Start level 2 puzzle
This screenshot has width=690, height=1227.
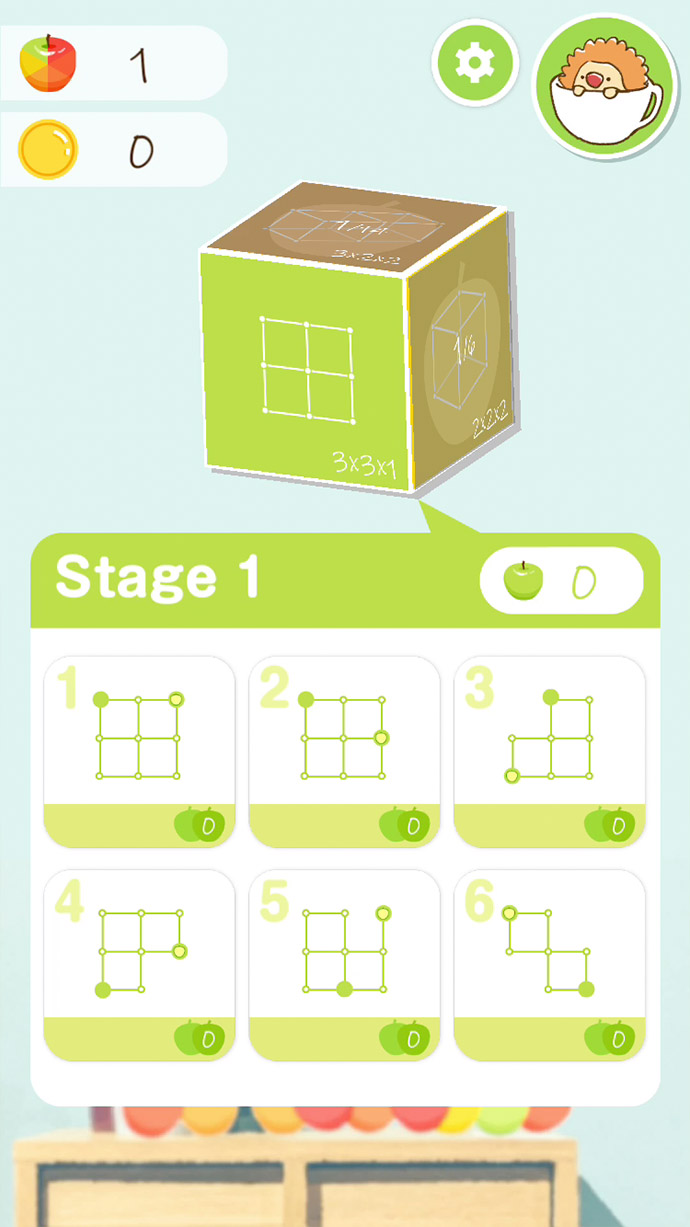(344, 750)
